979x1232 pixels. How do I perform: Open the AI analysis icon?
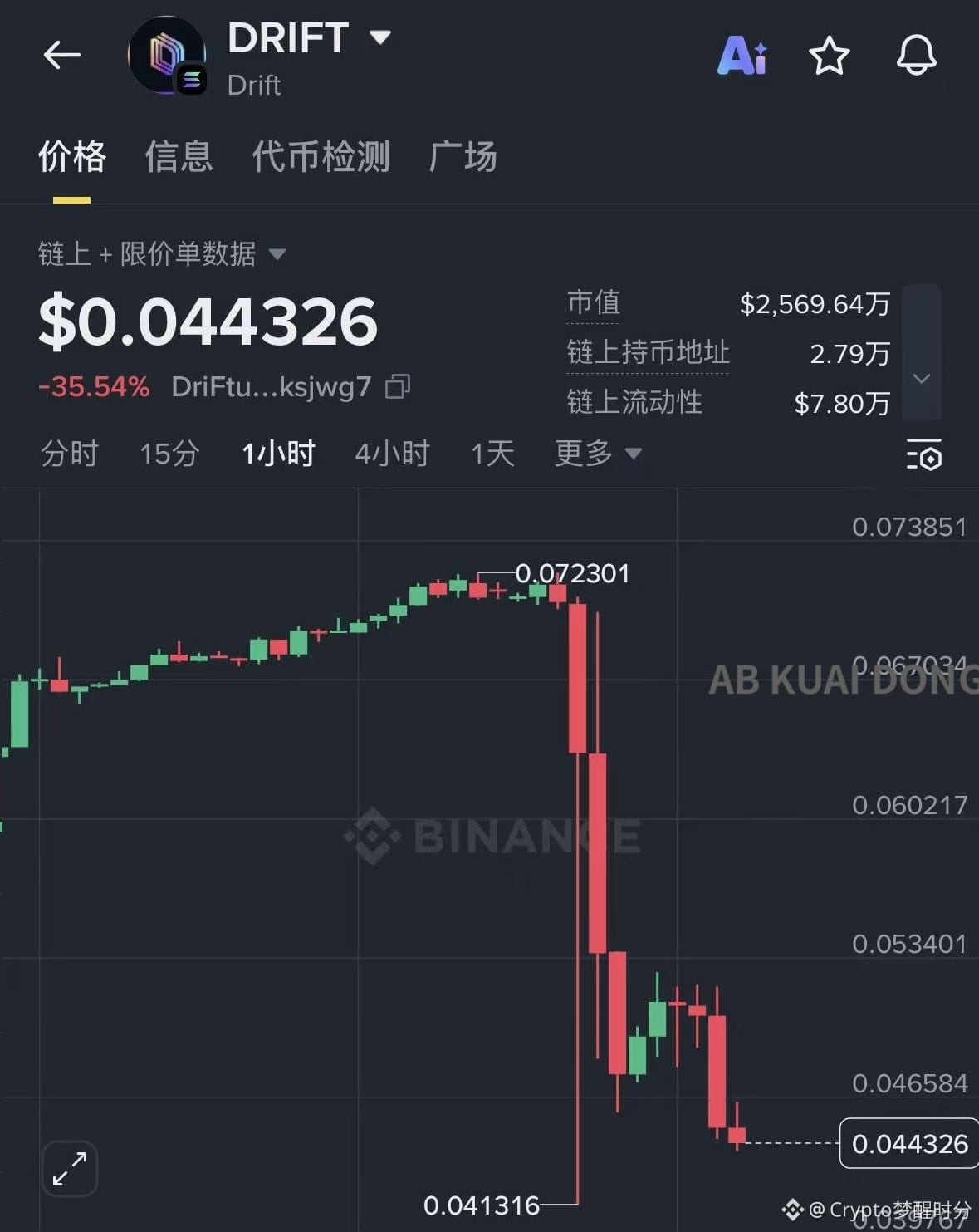[x=742, y=56]
